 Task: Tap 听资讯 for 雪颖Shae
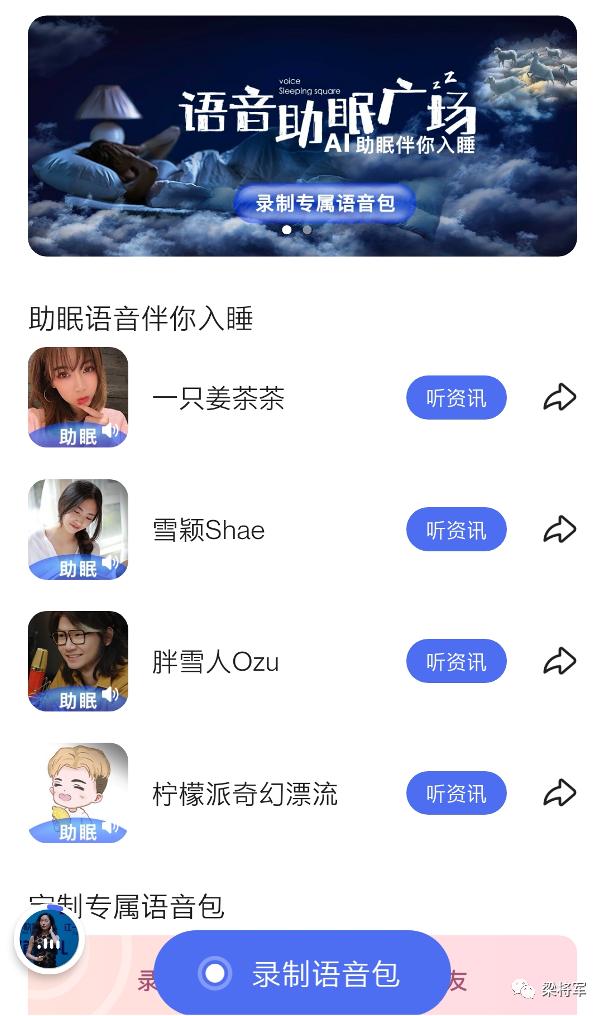(456, 530)
